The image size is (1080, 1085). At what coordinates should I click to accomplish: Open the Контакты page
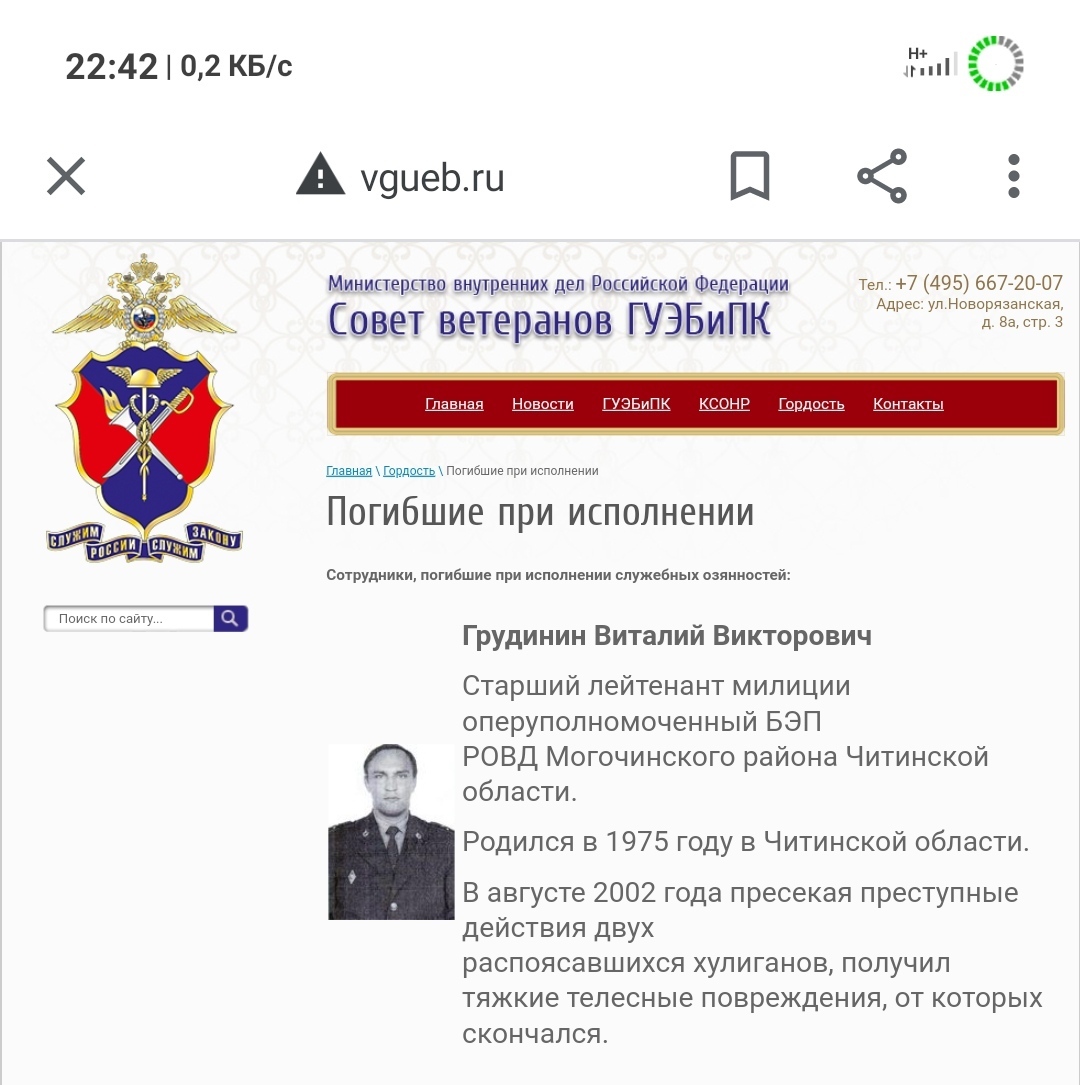(x=908, y=404)
